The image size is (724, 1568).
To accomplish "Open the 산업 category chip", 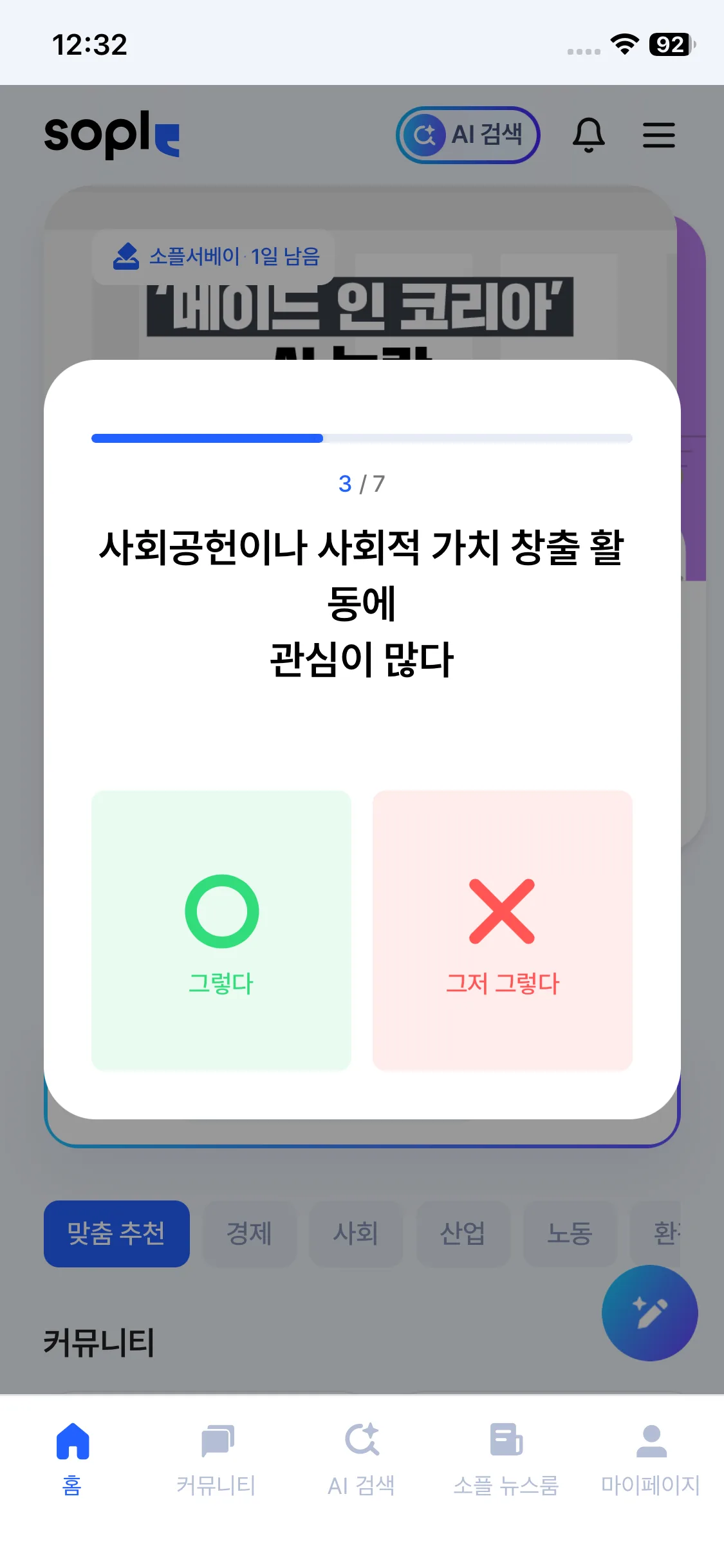I will [x=463, y=1233].
